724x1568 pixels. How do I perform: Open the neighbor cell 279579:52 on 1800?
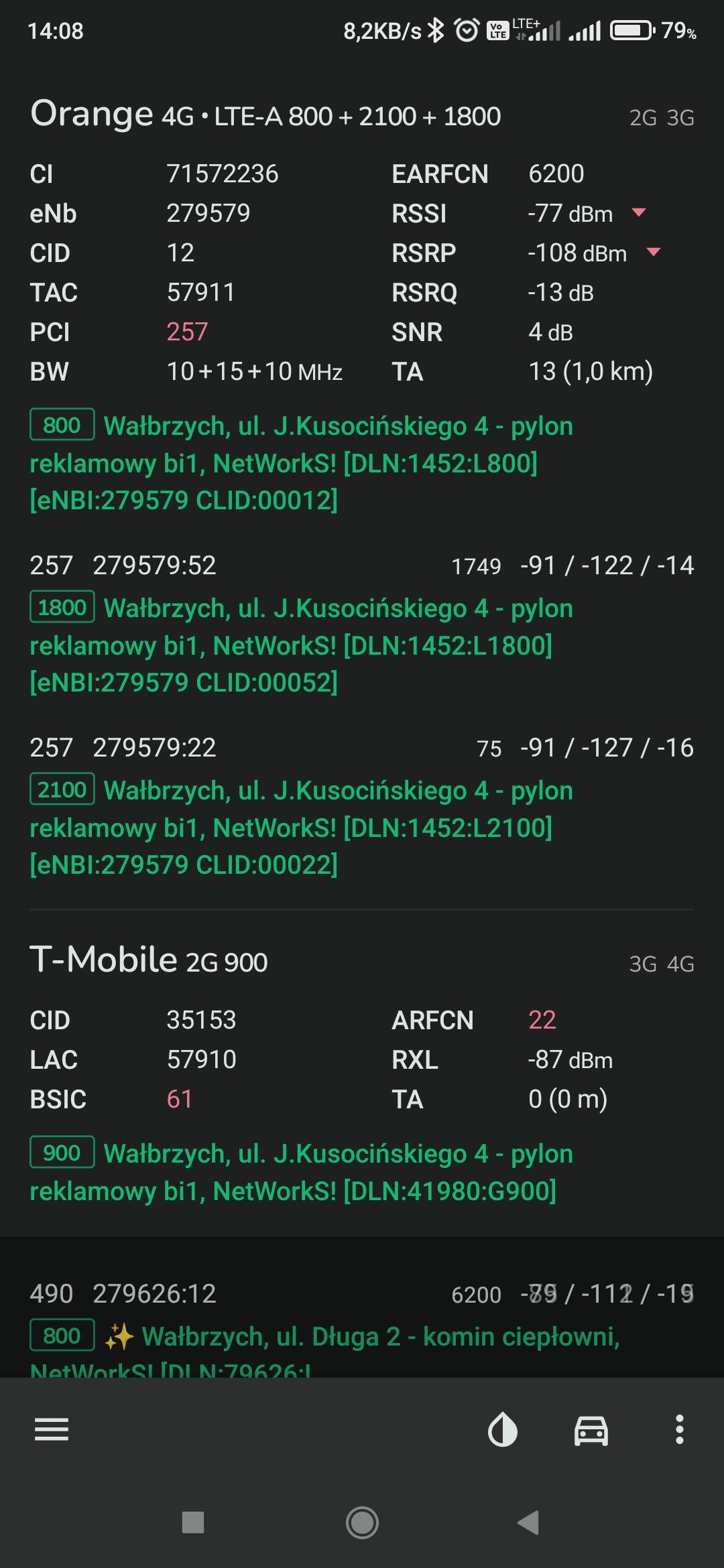pos(362,623)
